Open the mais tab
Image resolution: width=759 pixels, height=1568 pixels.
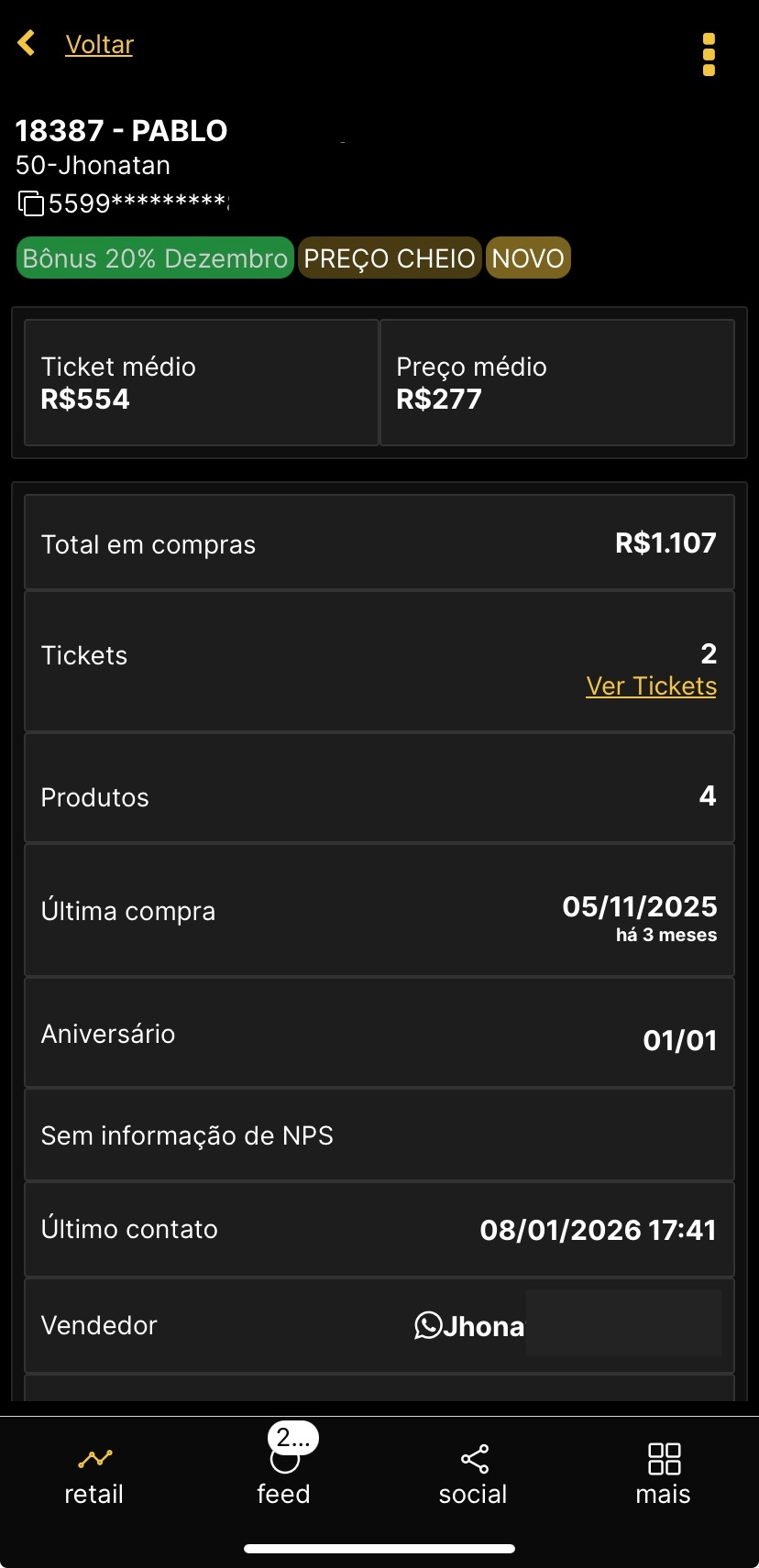pos(663,1475)
